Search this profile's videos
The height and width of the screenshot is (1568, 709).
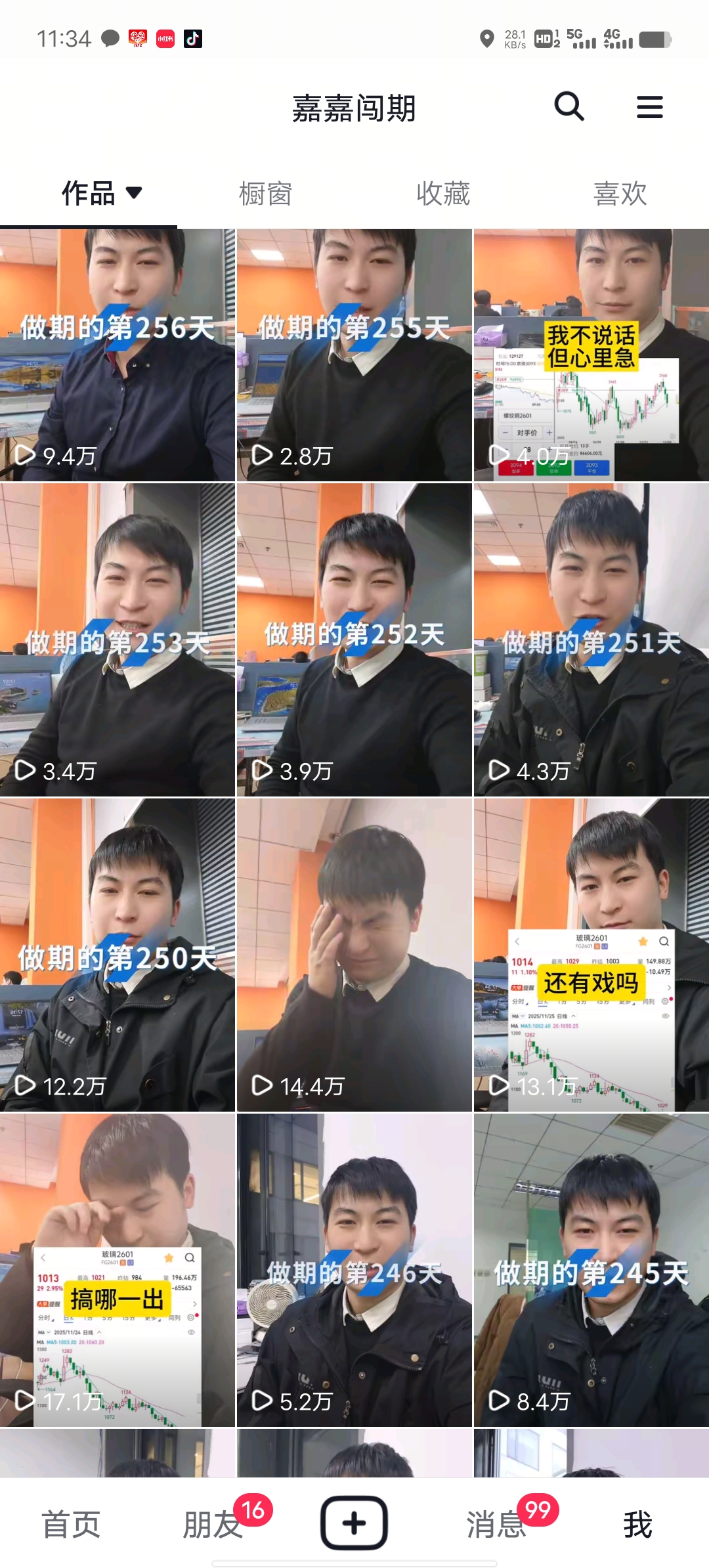coord(569,106)
